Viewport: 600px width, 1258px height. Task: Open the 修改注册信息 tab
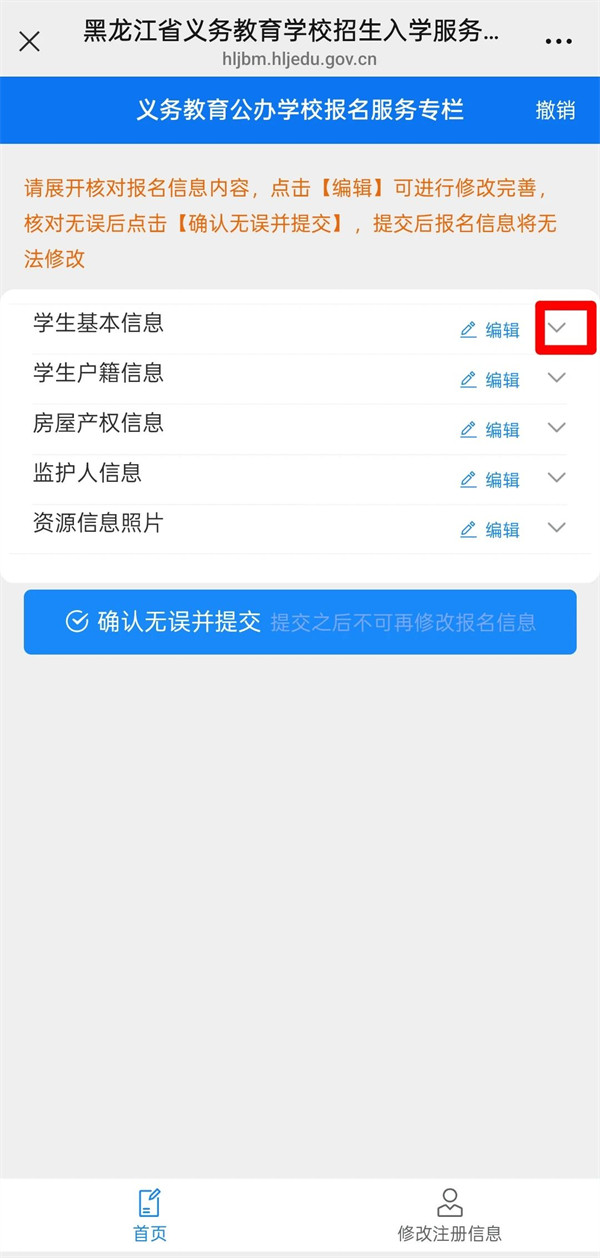[450, 1215]
